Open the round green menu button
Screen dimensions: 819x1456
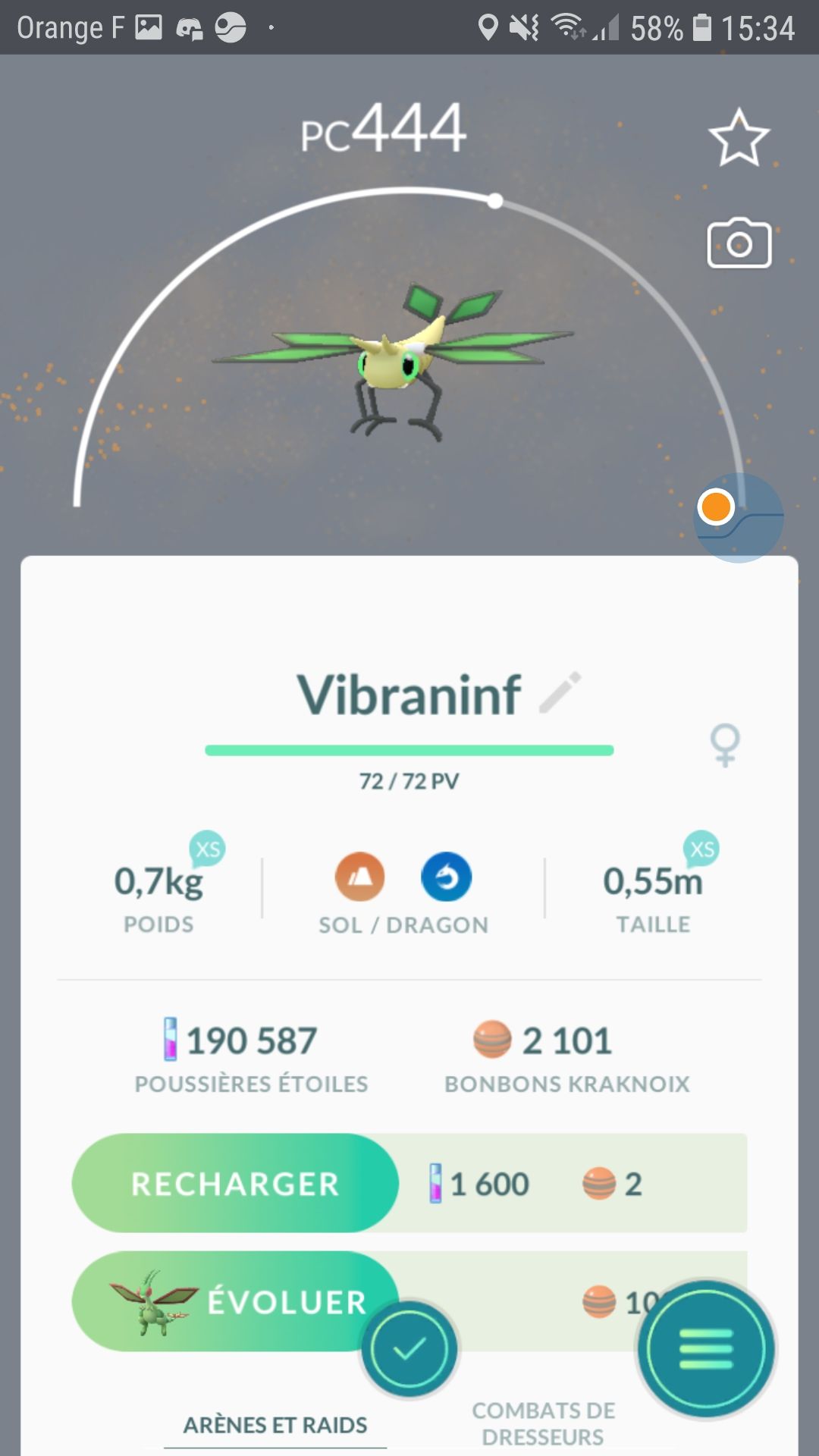pos(706,1349)
